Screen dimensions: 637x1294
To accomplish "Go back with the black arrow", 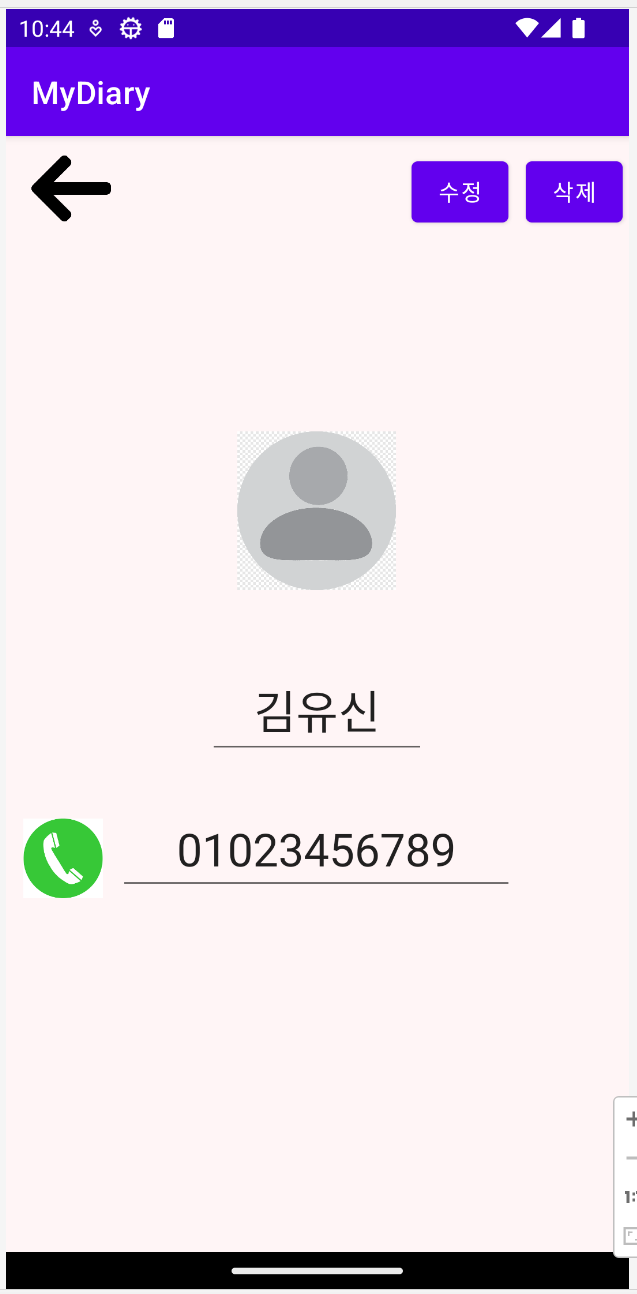I will coord(70,188).
